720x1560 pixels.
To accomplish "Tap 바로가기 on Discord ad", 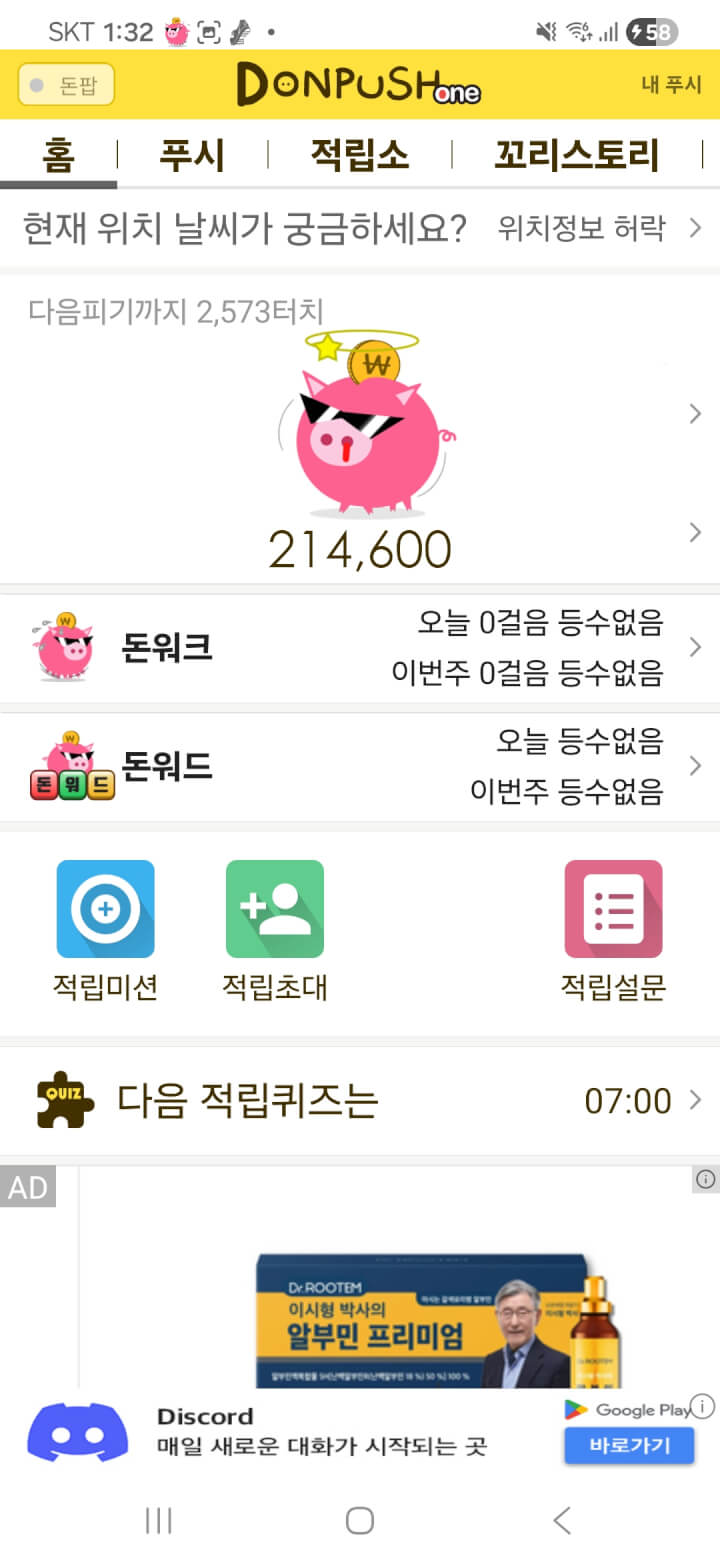I will tap(628, 1445).
